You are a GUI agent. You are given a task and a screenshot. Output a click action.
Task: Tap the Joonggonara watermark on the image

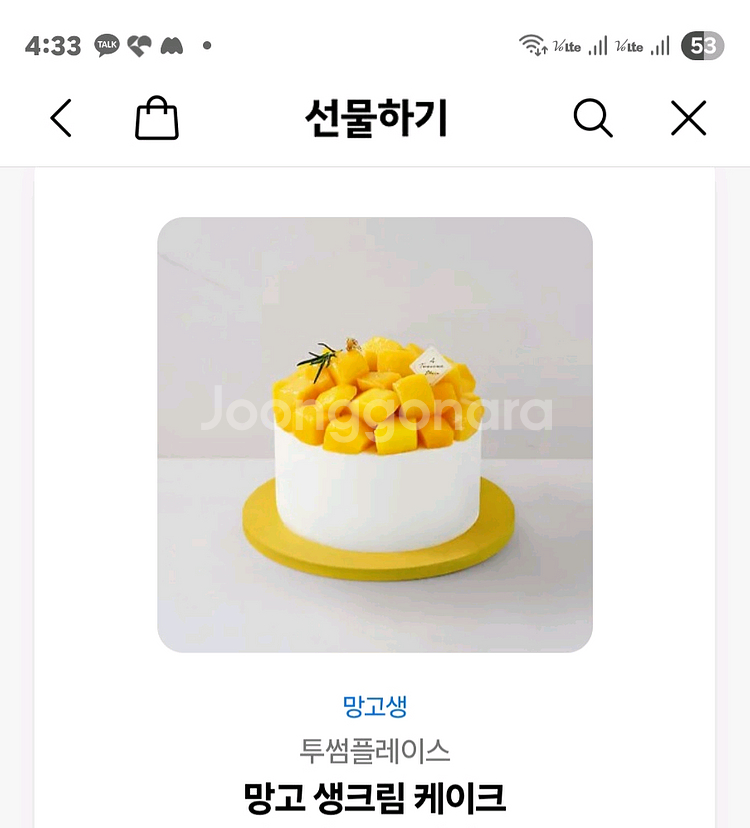pyautogui.click(x=375, y=410)
